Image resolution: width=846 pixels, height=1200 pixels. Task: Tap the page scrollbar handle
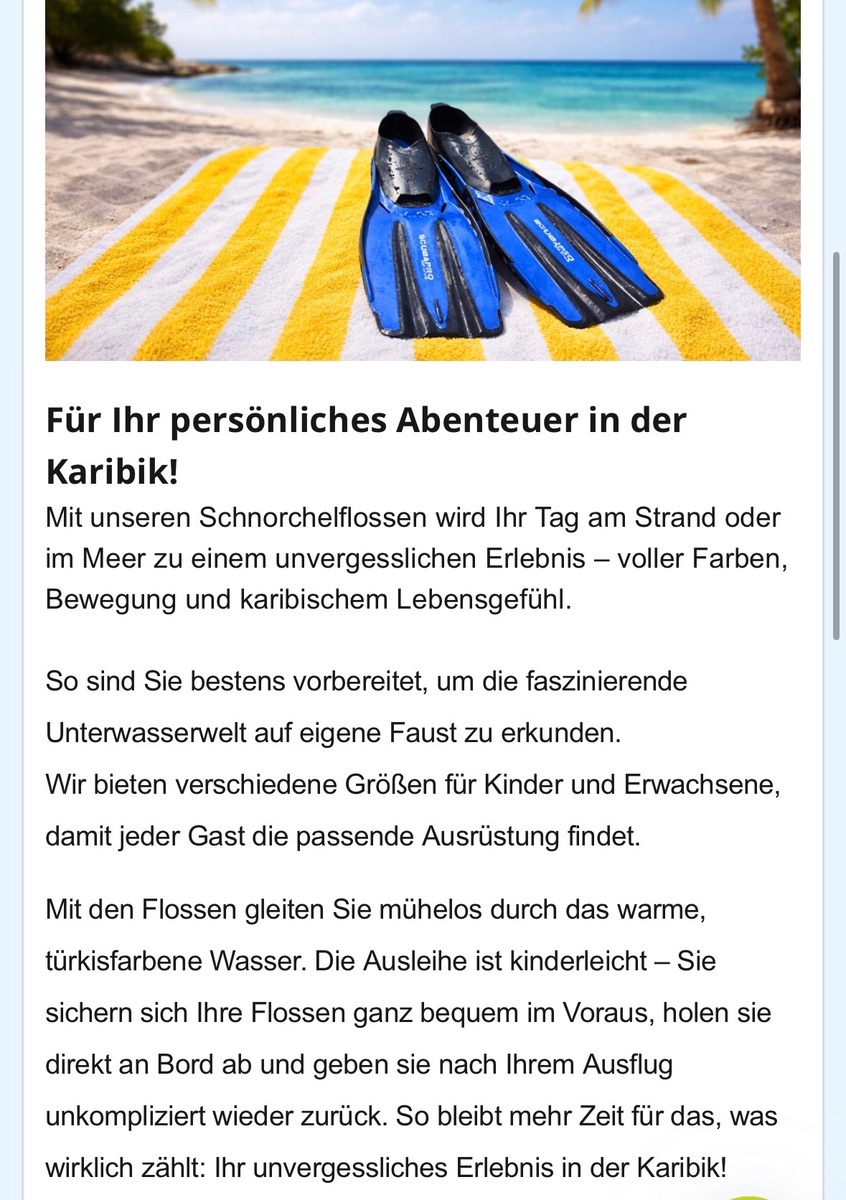click(836, 446)
